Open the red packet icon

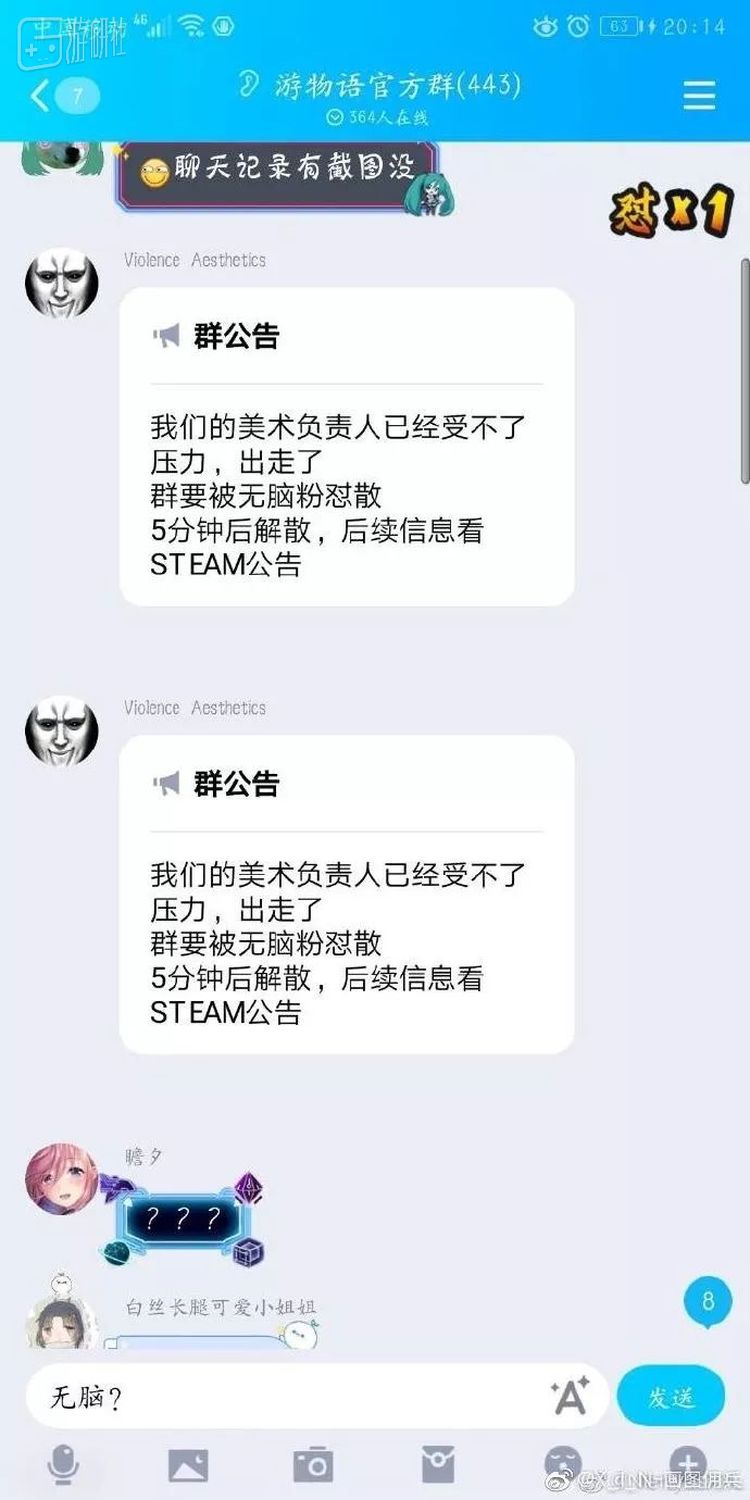coord(438,1465)
